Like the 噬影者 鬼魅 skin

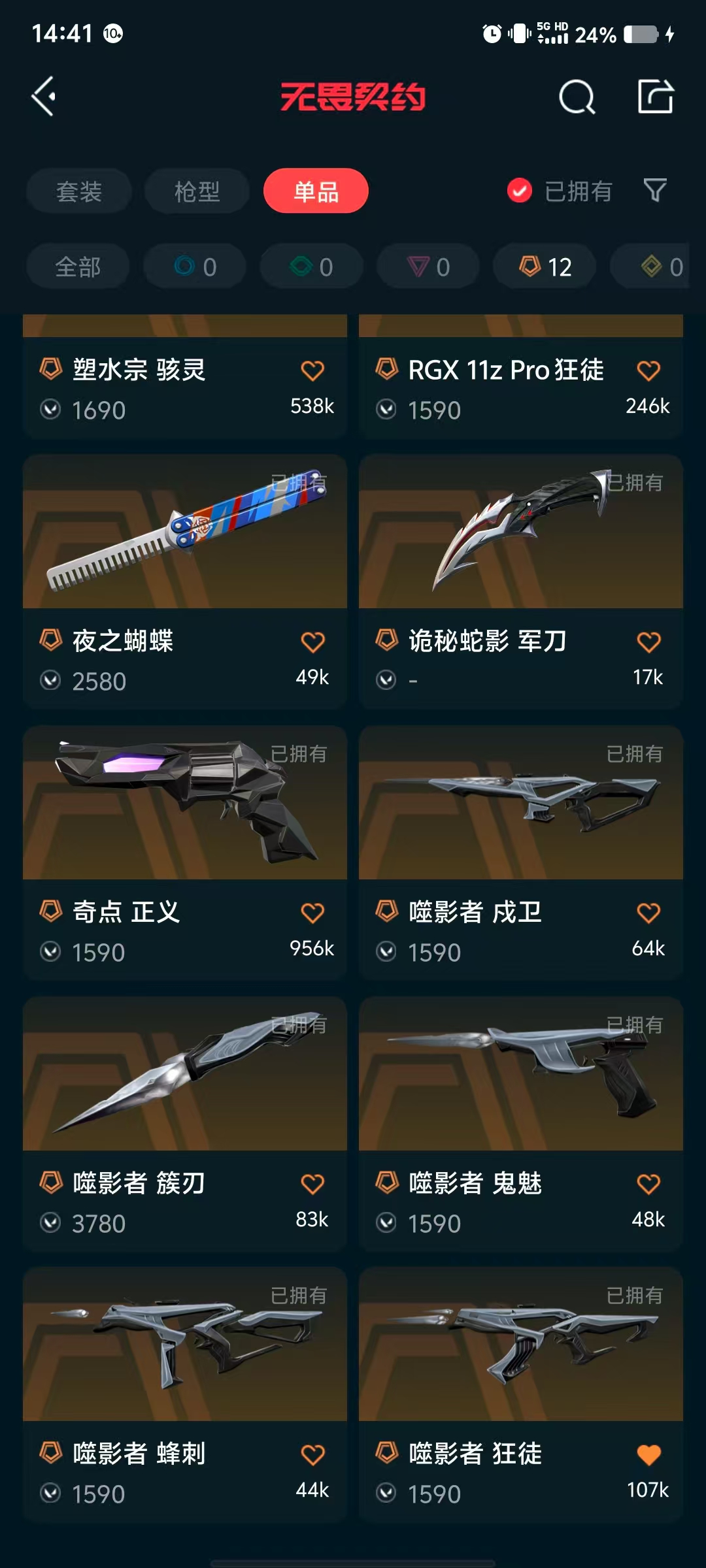tap(648, 1184)
